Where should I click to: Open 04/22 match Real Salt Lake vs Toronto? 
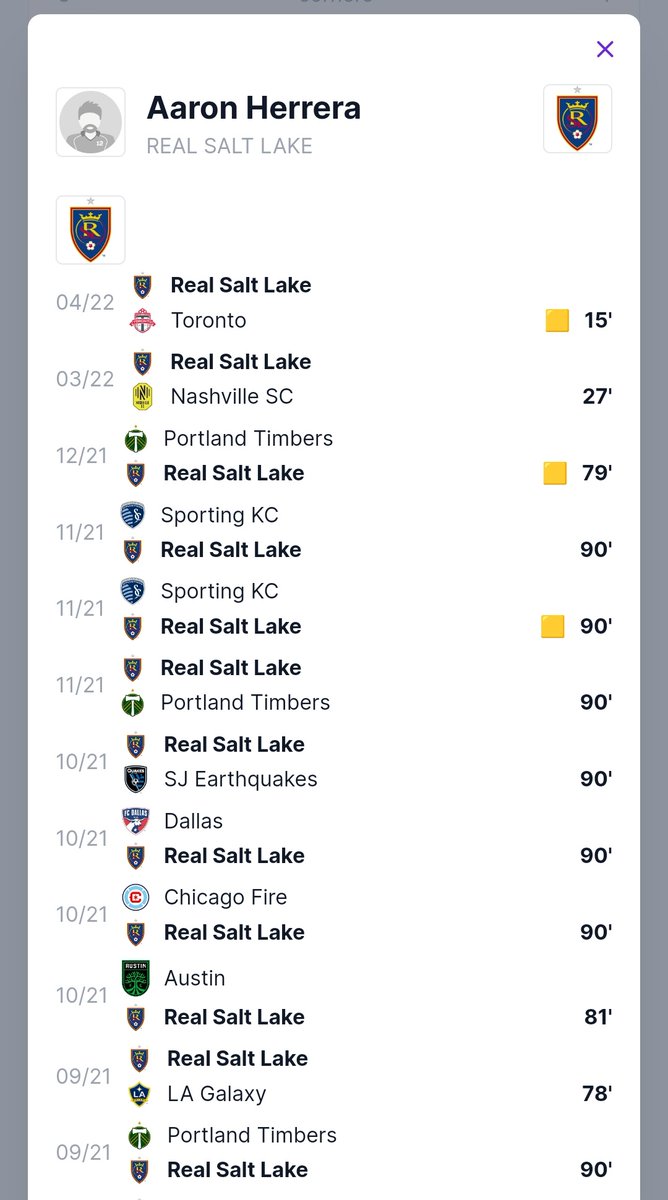334,303
